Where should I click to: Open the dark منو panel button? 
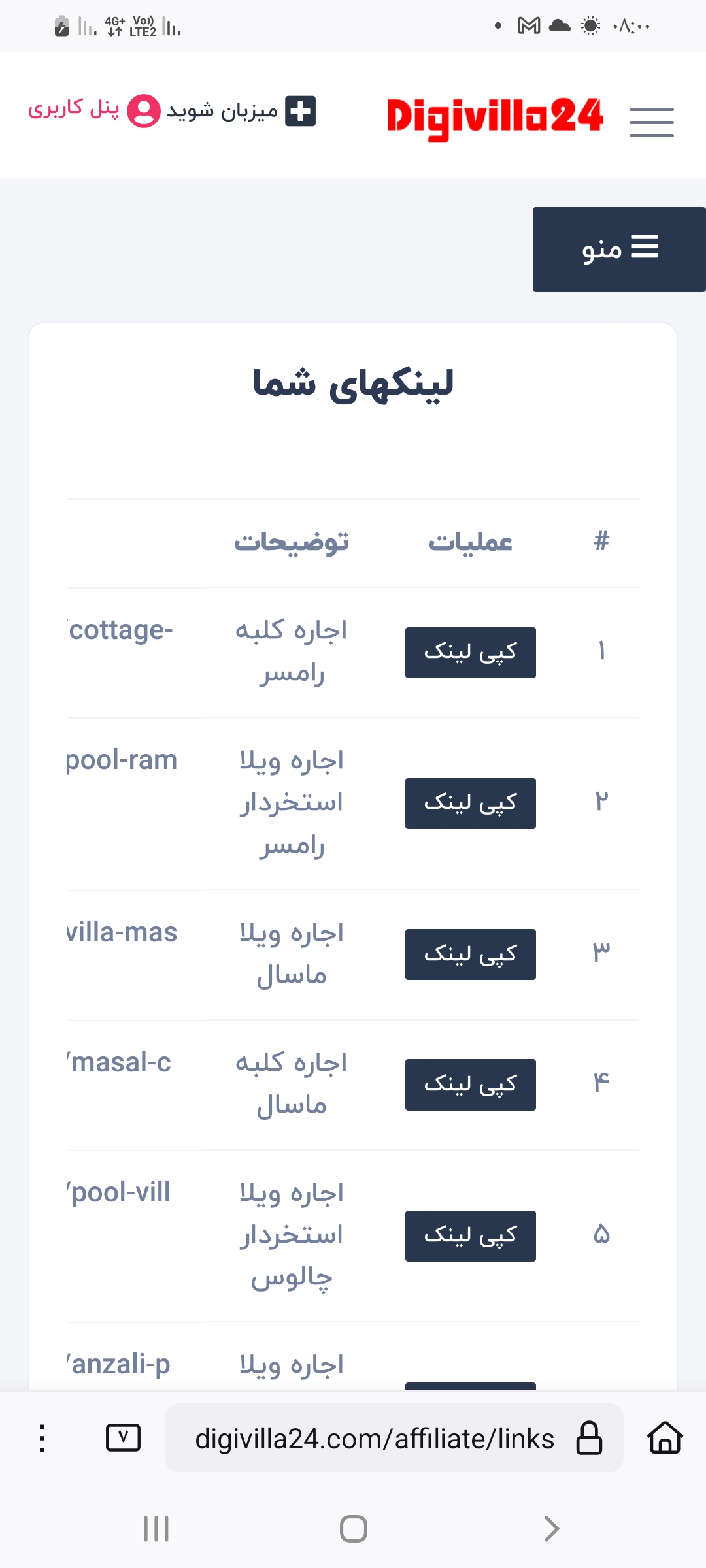coord(619,249)
